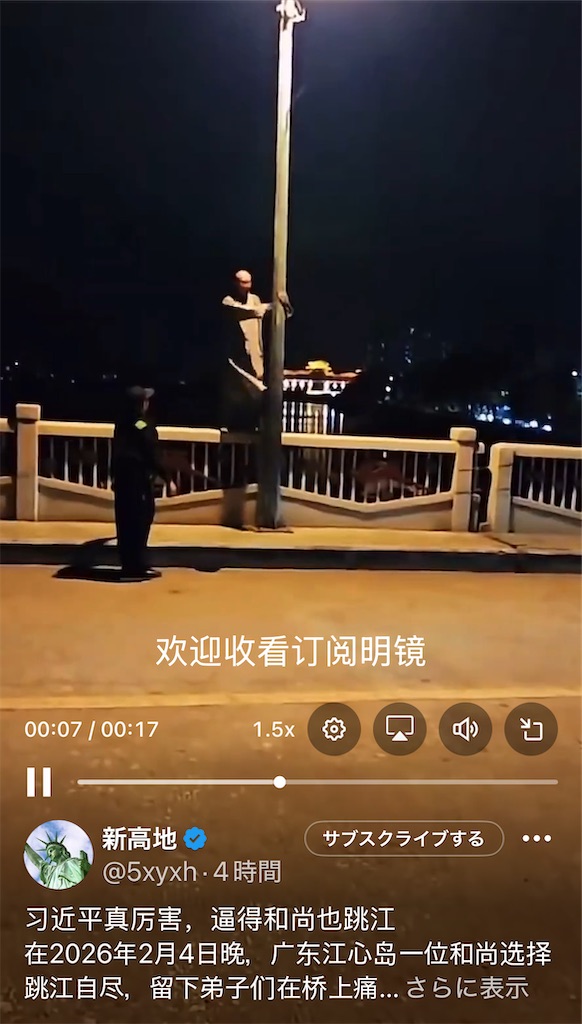Open video settings gear
This screenshot has width=582, height=1024.
coord(334,729)
